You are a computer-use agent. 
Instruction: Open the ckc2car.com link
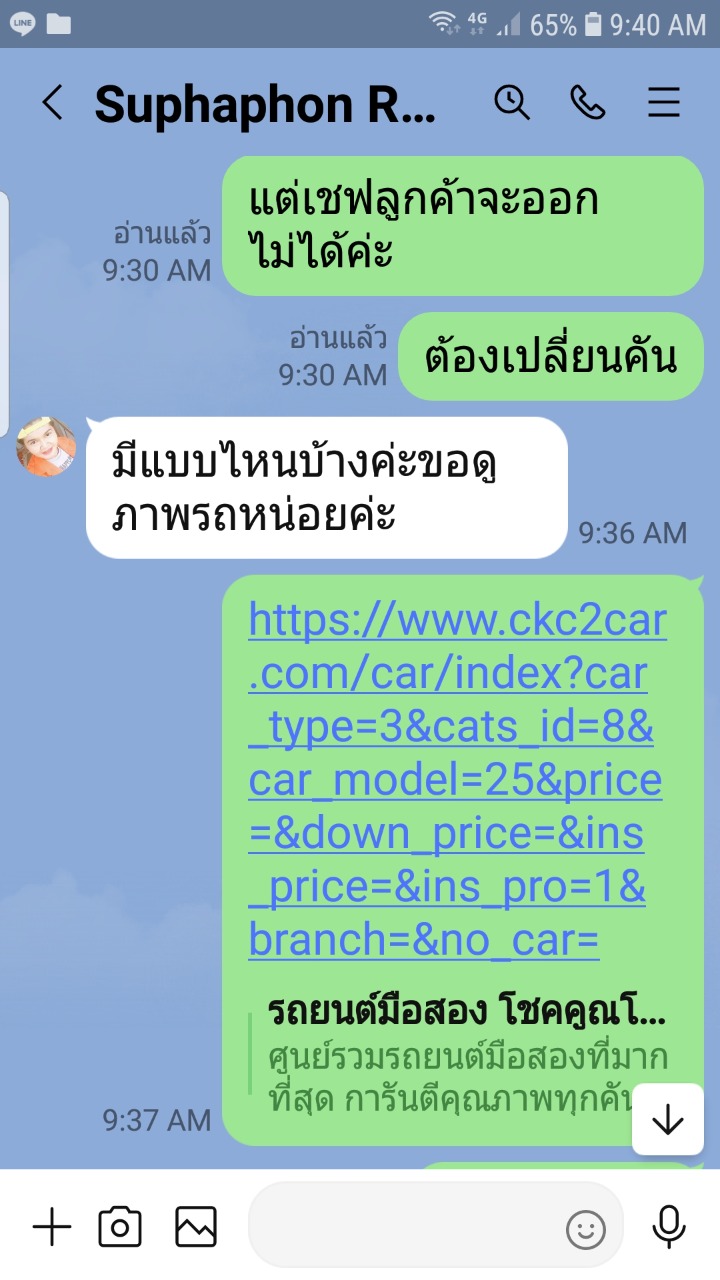456,780
